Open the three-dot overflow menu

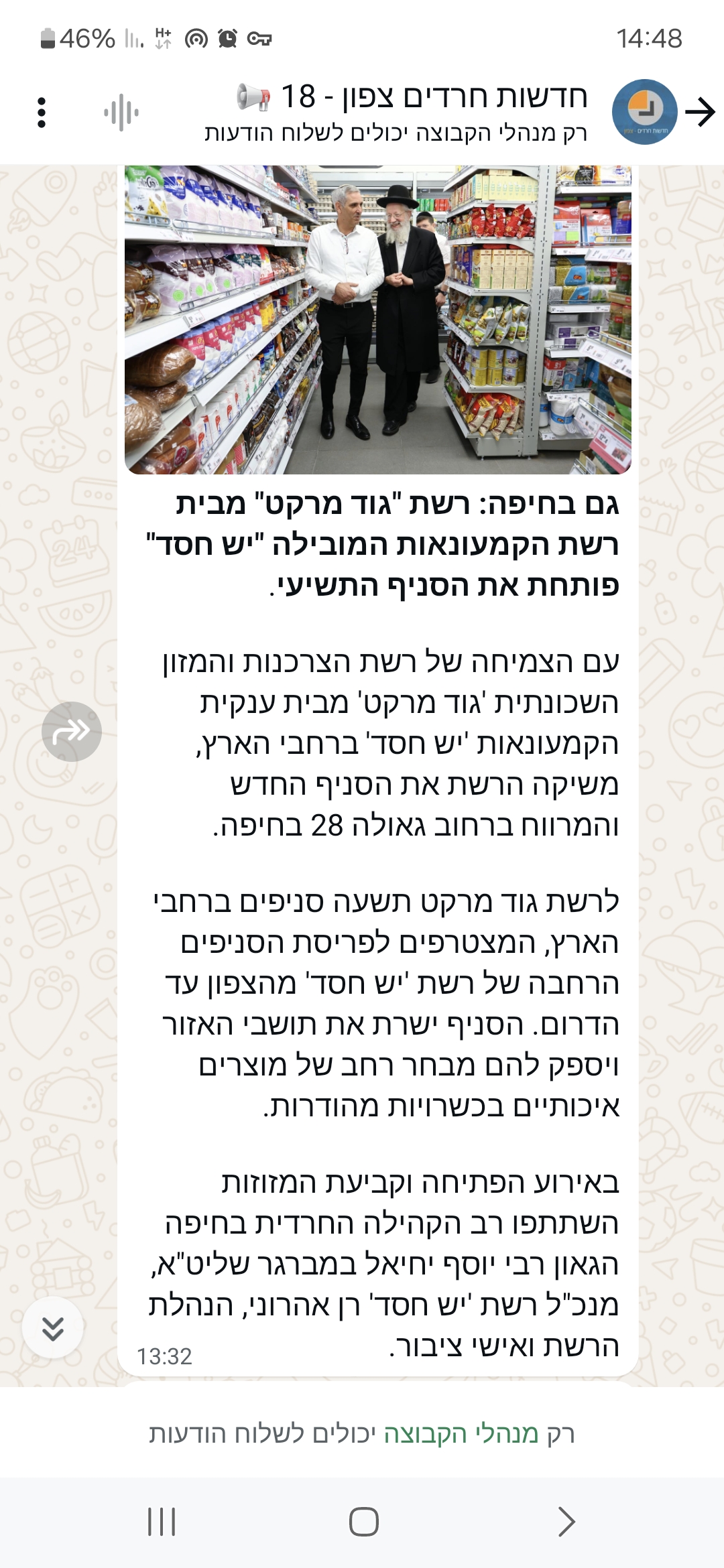pyautogui.click(x=42, y=112)
